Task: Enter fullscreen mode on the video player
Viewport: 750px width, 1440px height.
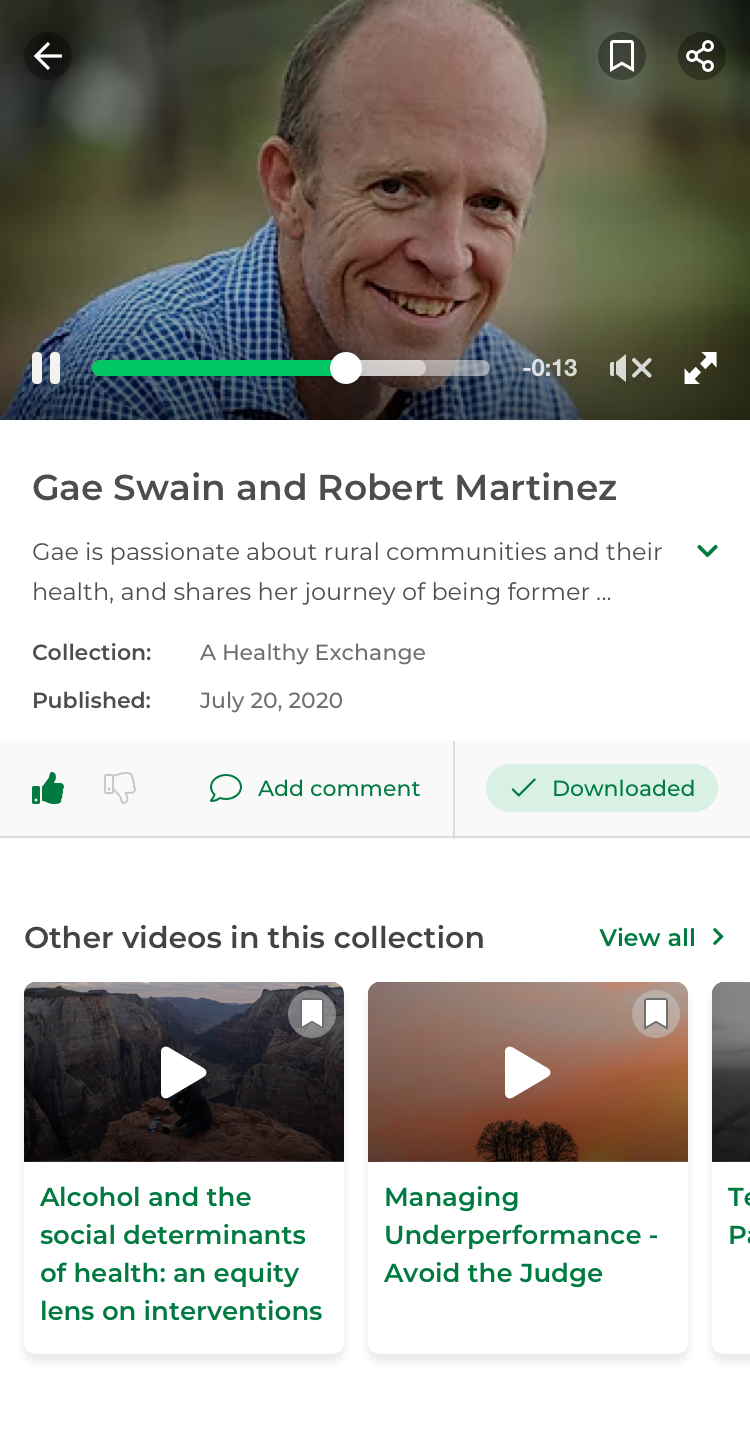Action: pos(700,368)
